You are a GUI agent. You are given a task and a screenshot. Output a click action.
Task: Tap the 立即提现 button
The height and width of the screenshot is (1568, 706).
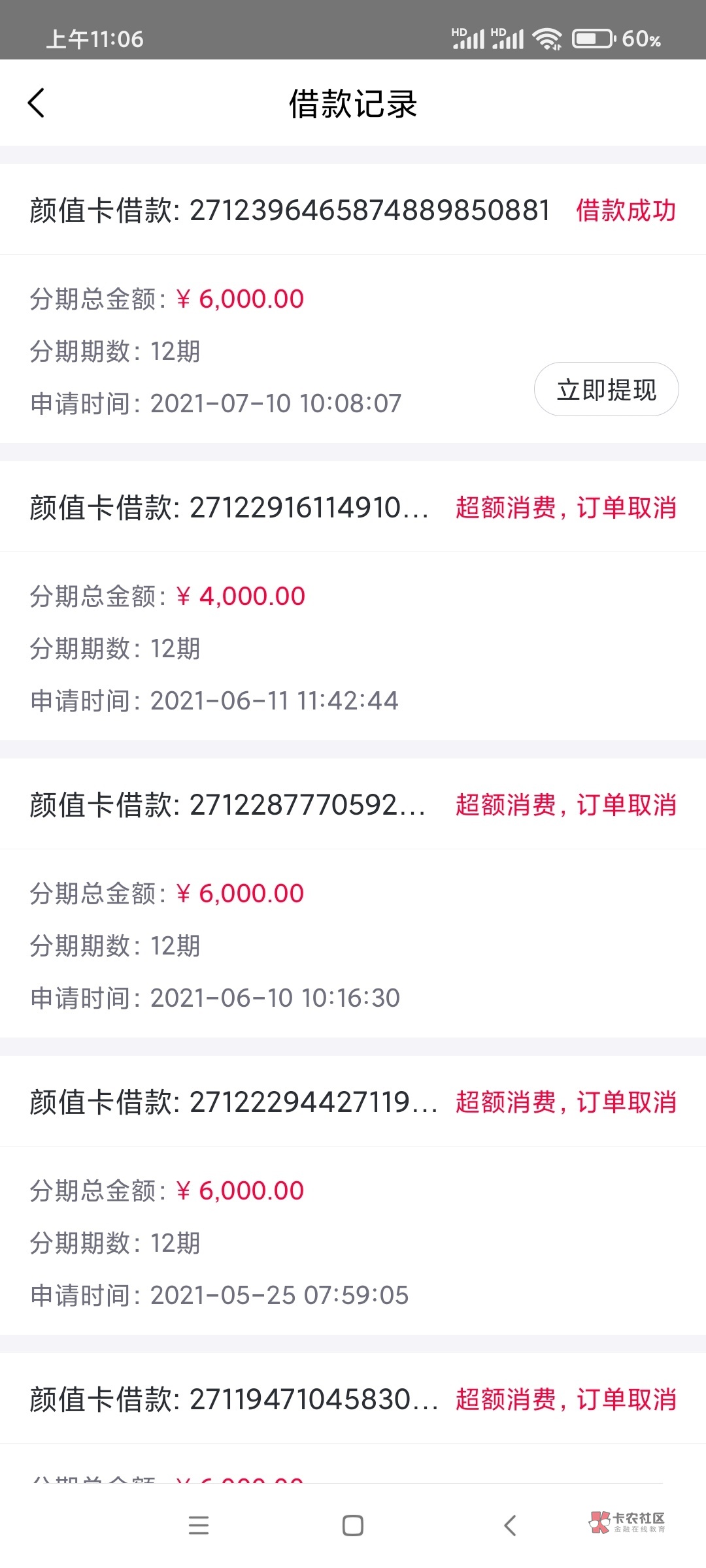click(x=607, y=390)
